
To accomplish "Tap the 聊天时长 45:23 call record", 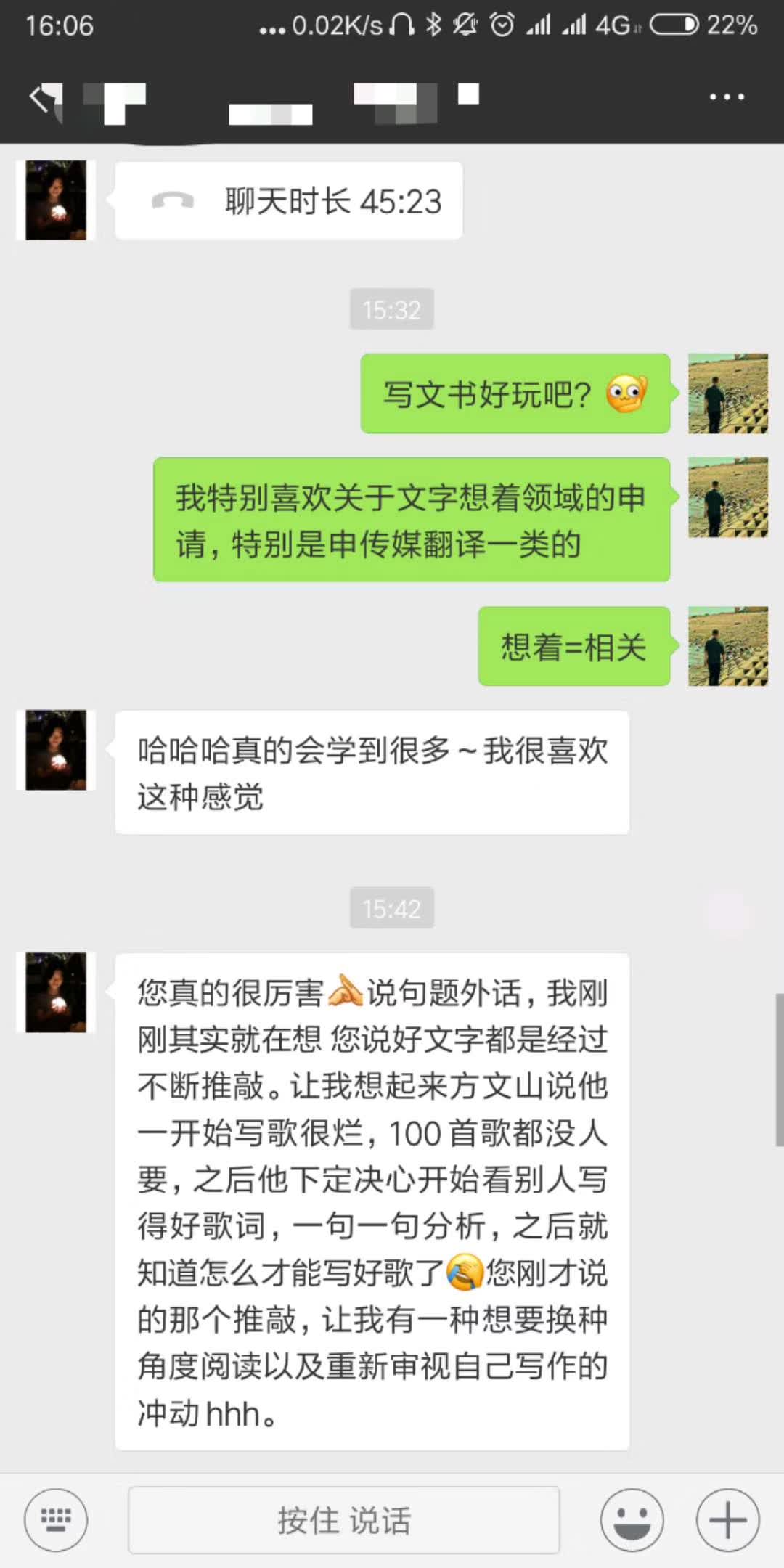I will point(289,201).
